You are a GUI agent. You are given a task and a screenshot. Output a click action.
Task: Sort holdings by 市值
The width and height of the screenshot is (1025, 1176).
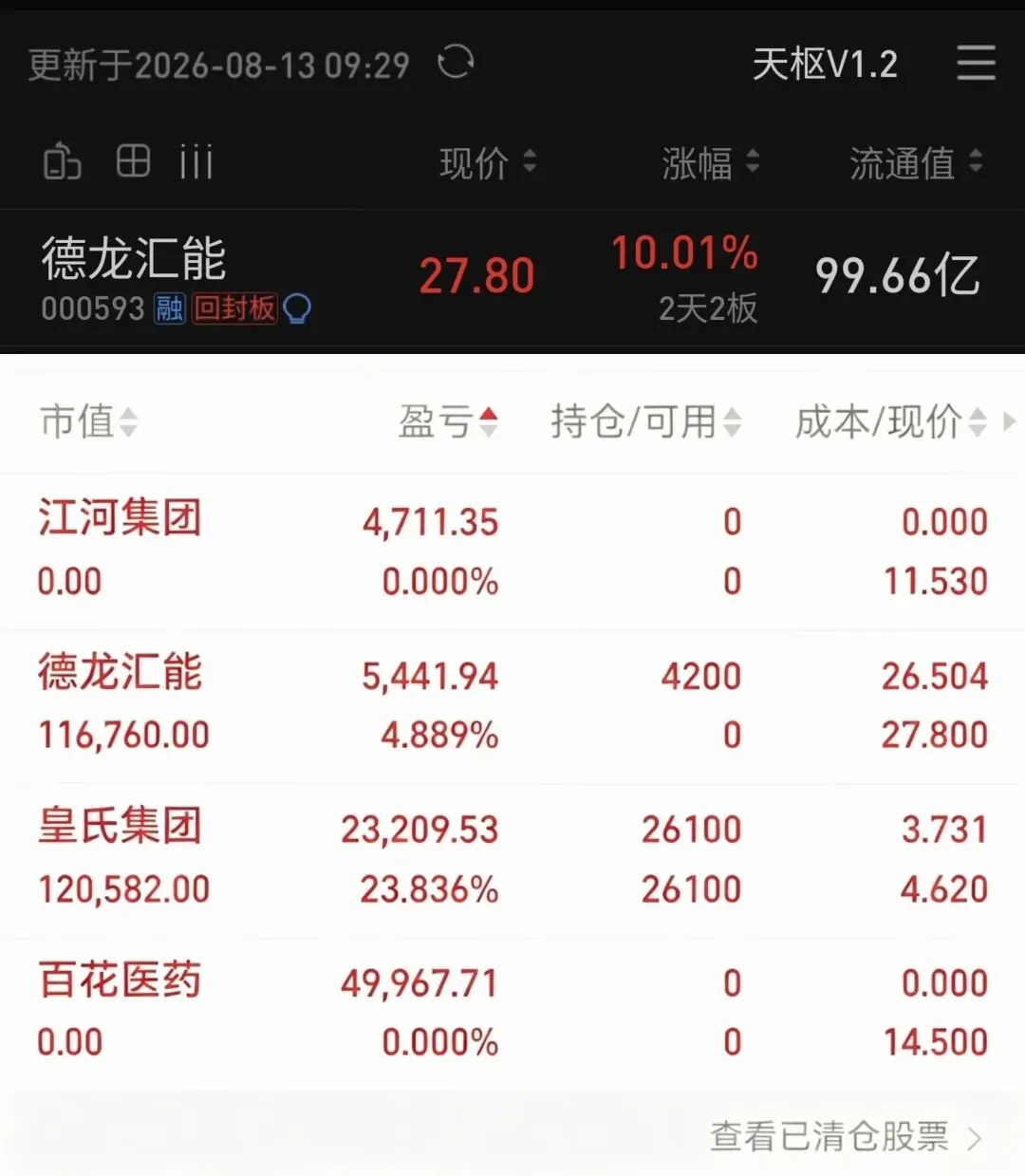[89, 421]
